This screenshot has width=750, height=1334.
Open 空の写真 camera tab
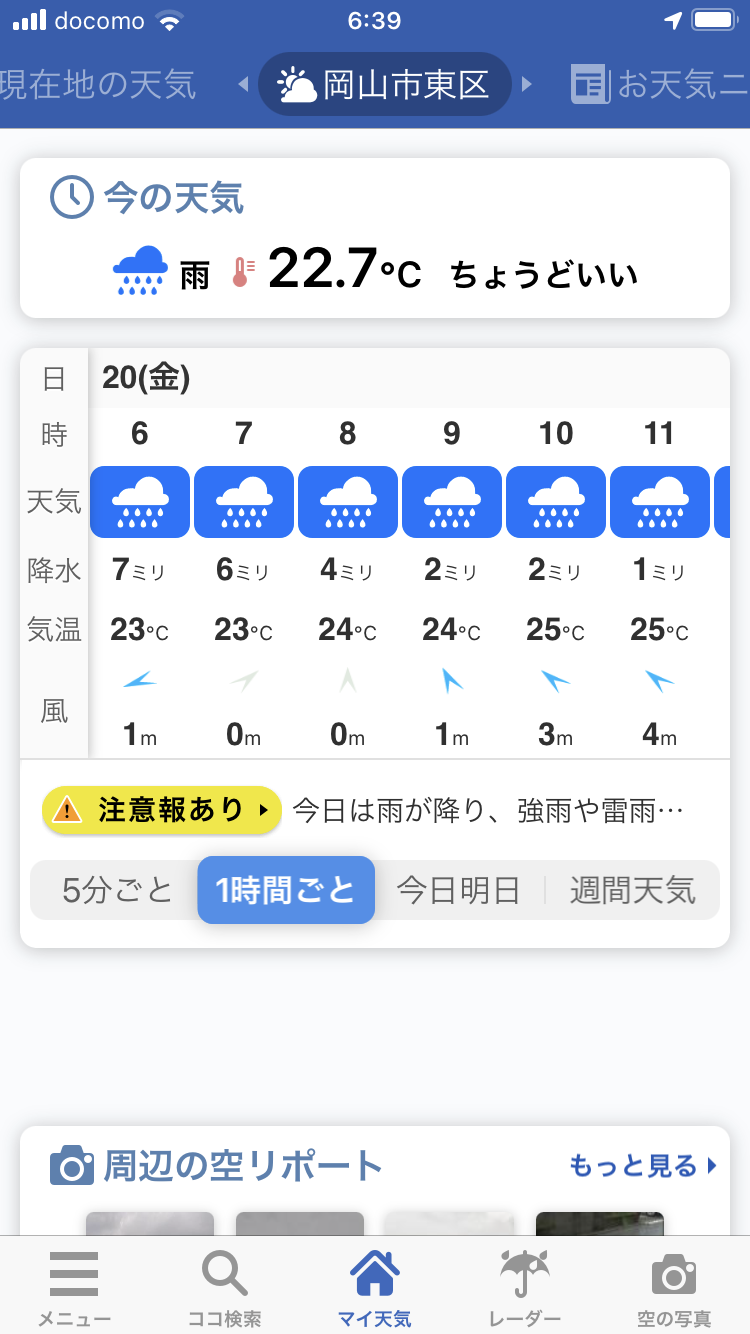pyautogui.click(x=675, y=1288)
